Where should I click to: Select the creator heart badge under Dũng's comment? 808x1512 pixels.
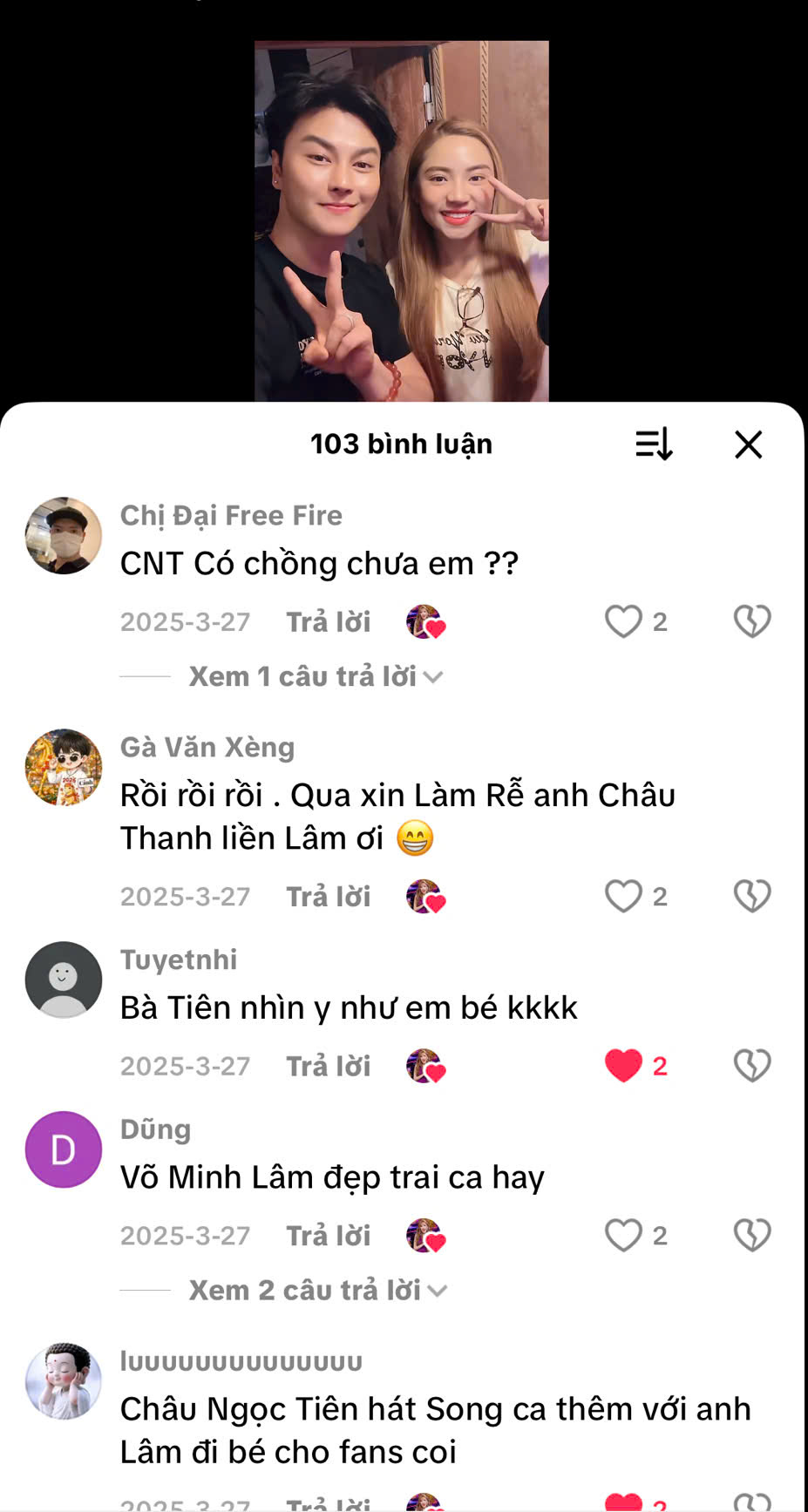(424, 1235)
